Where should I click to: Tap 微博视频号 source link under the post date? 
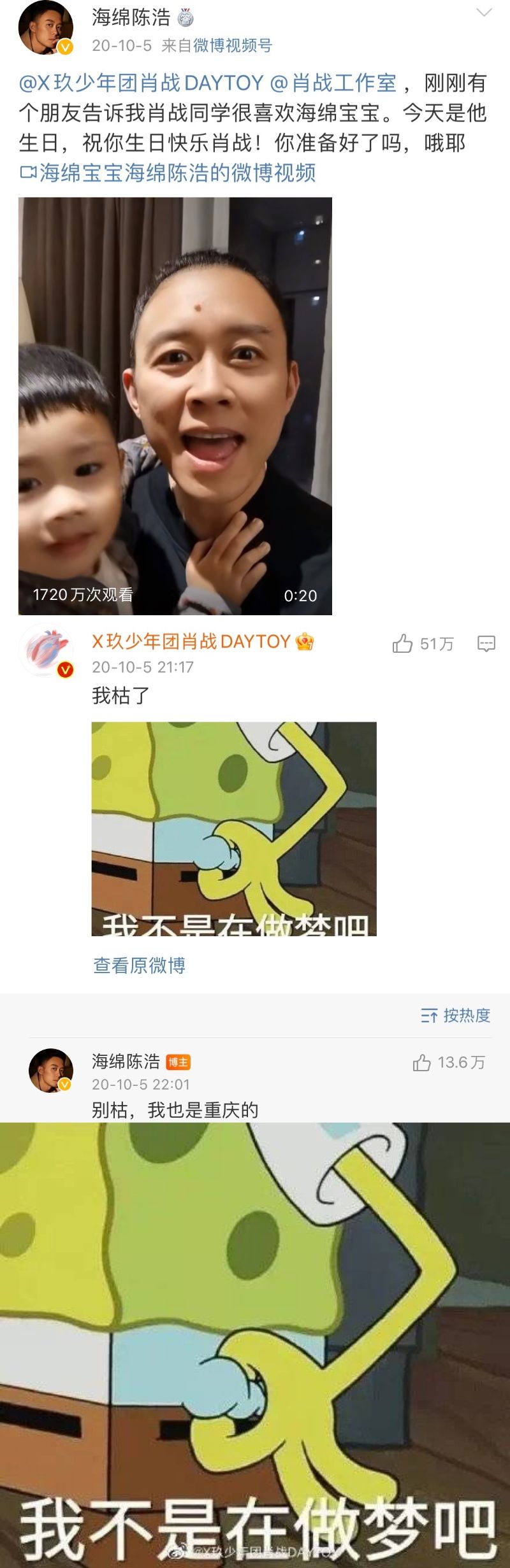click(x=233, y=46)
